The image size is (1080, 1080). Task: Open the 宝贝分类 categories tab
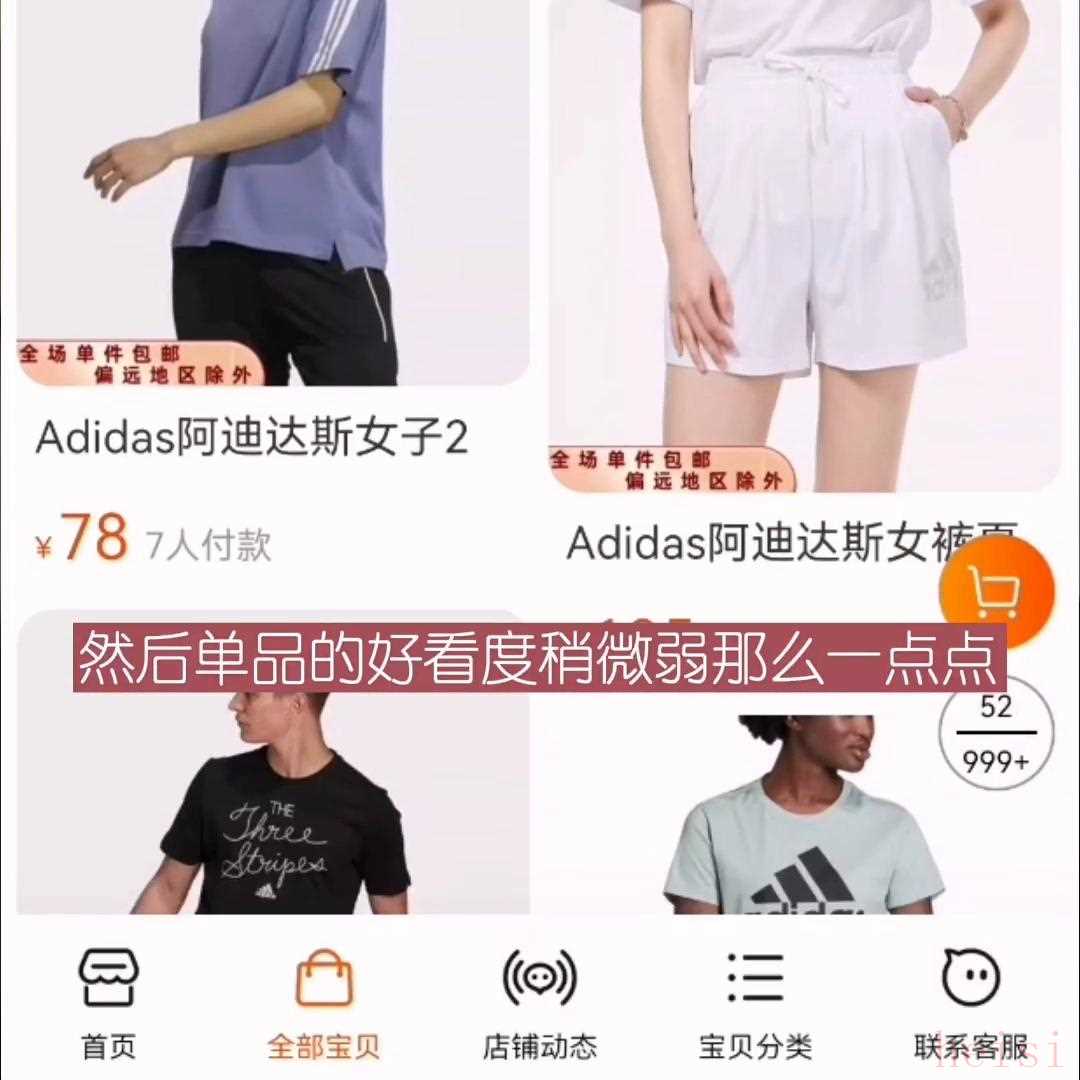pos(755,1003)
